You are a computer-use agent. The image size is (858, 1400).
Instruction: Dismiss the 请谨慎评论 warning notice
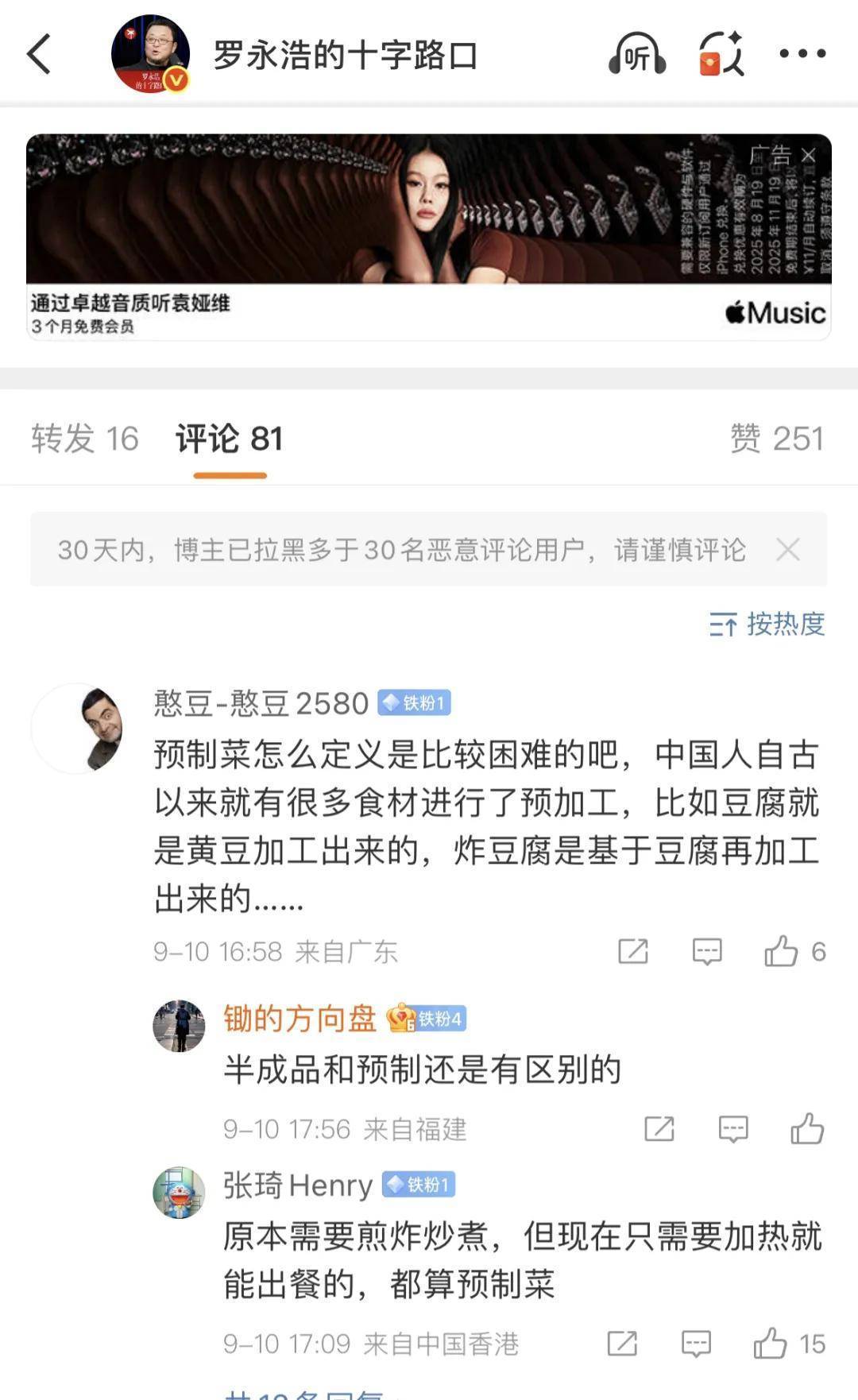pyautogui.click(x=788, y=549)
